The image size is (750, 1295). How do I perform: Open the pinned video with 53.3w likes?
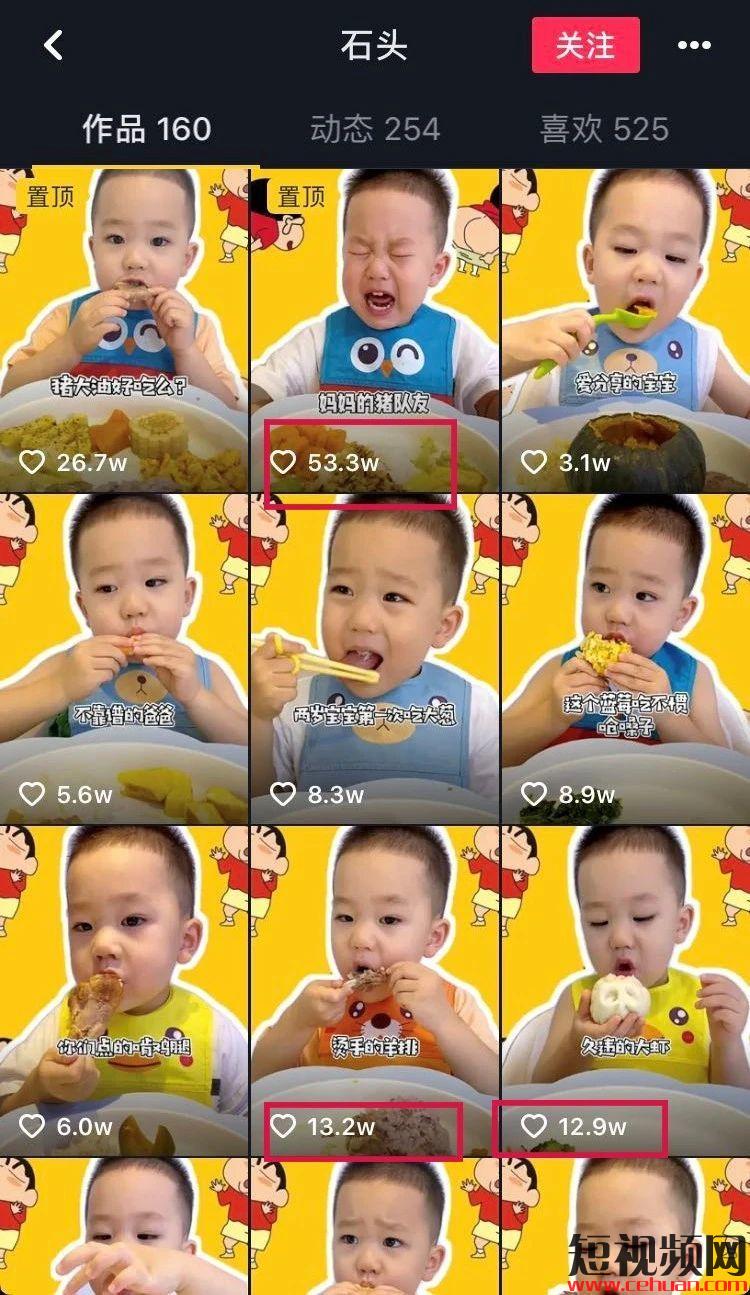click(x=375, y=330)
